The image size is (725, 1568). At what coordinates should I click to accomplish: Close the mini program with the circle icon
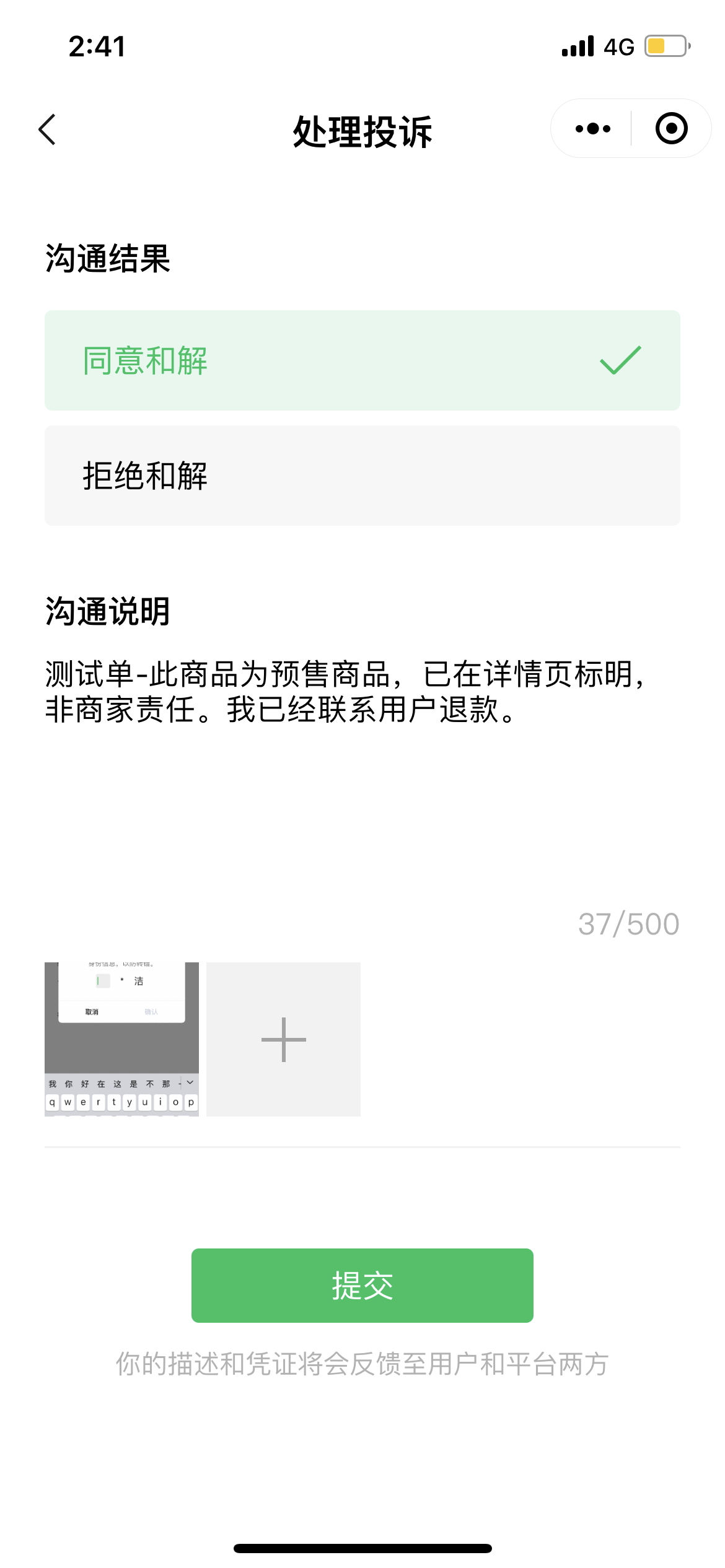[672, 129]
